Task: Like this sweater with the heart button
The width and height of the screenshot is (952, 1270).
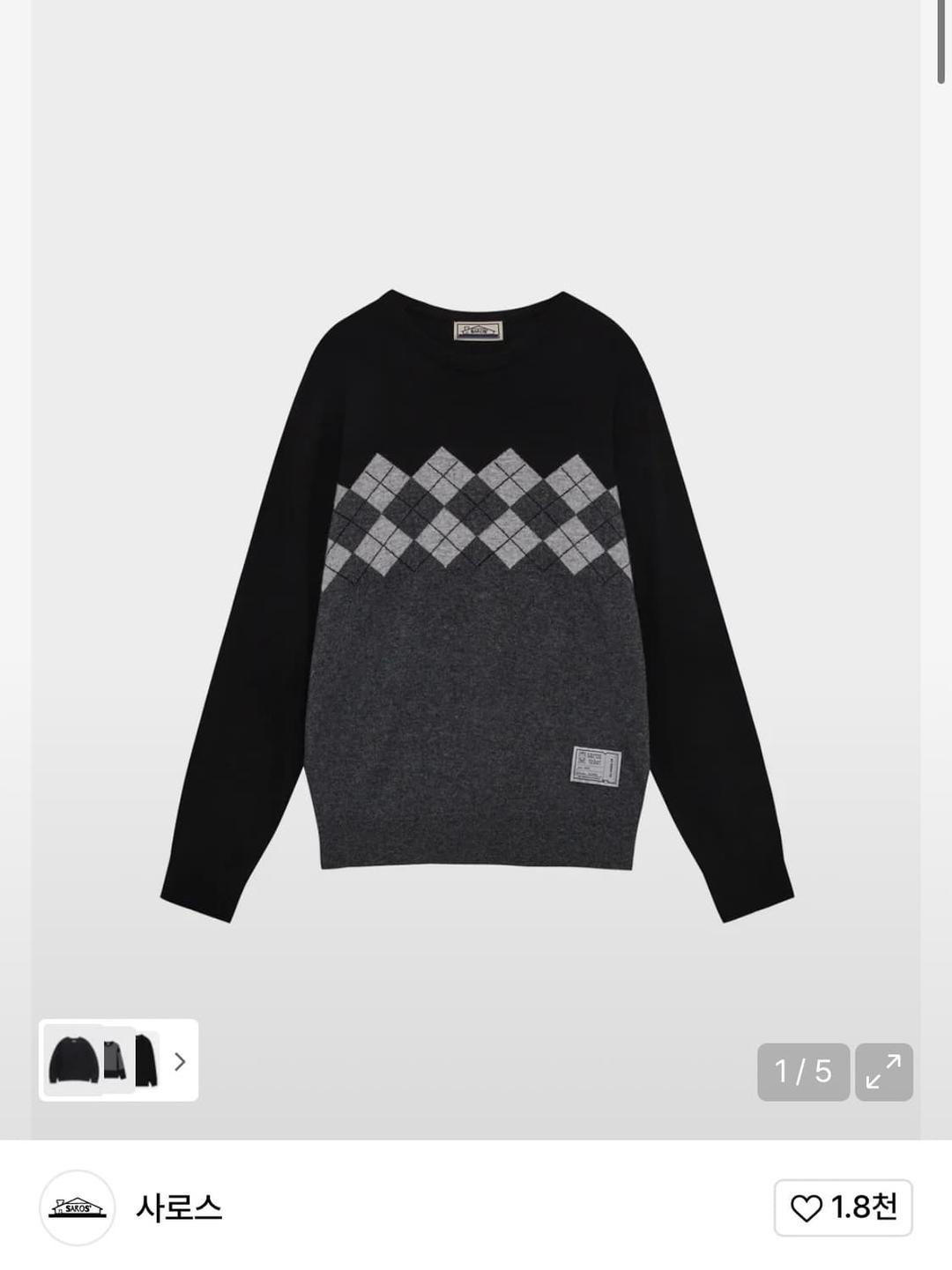Action: point(843,1207)
